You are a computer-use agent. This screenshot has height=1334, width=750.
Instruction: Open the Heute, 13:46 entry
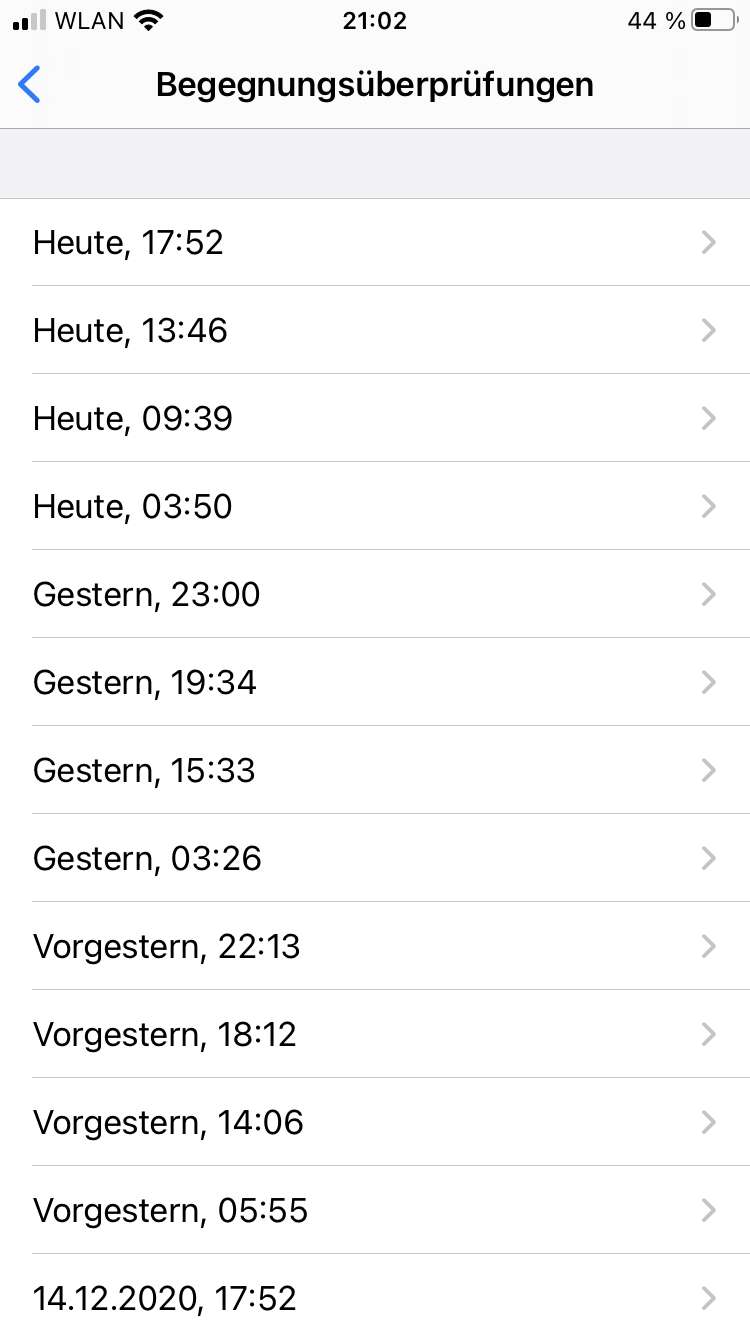click(x=375, y=331)
